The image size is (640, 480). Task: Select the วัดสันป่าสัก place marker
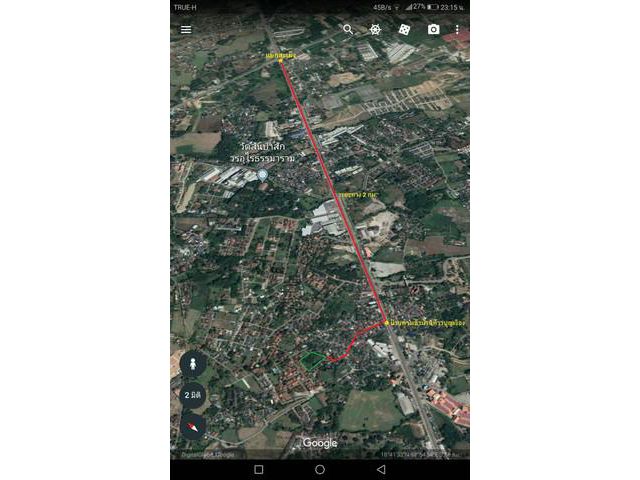[262, 175]
